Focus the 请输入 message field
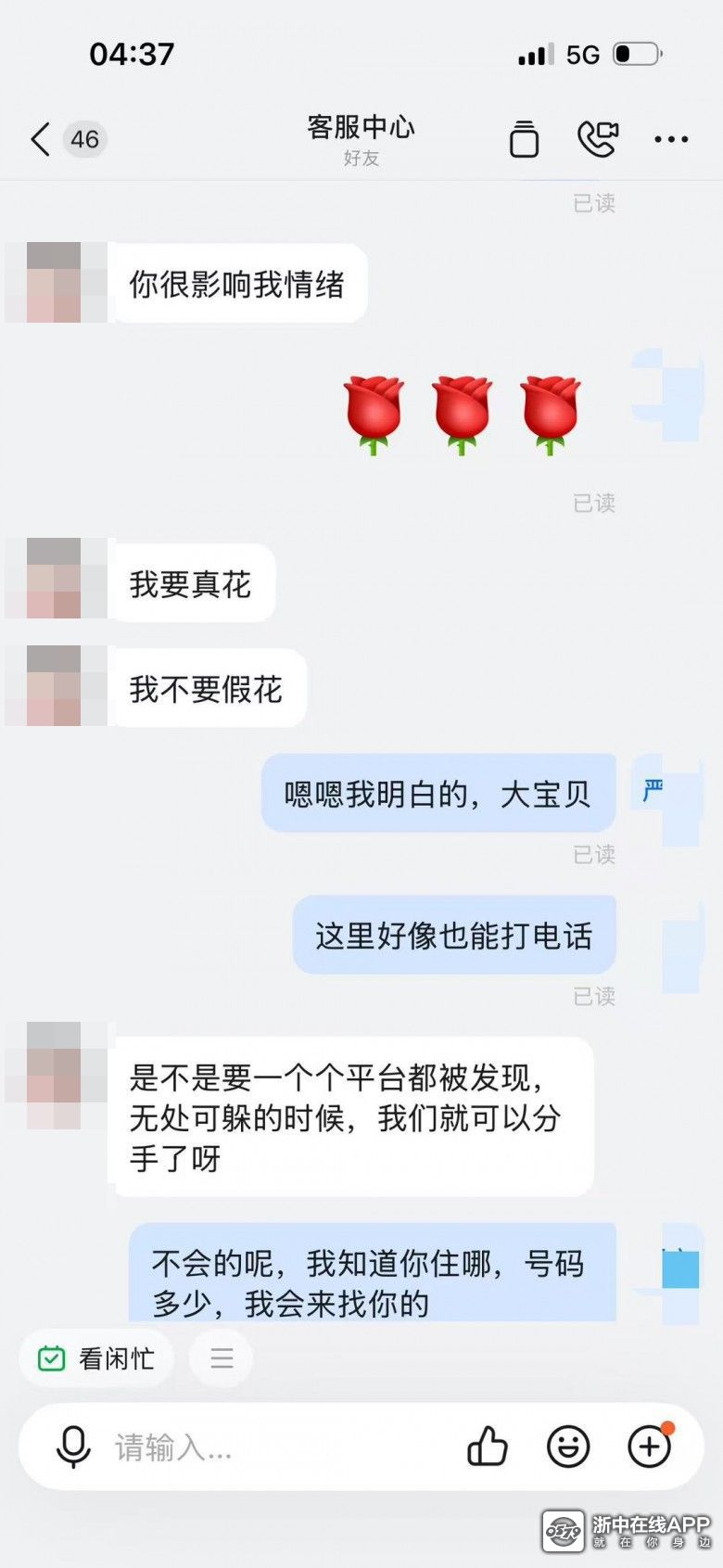 click(278, 1447)
